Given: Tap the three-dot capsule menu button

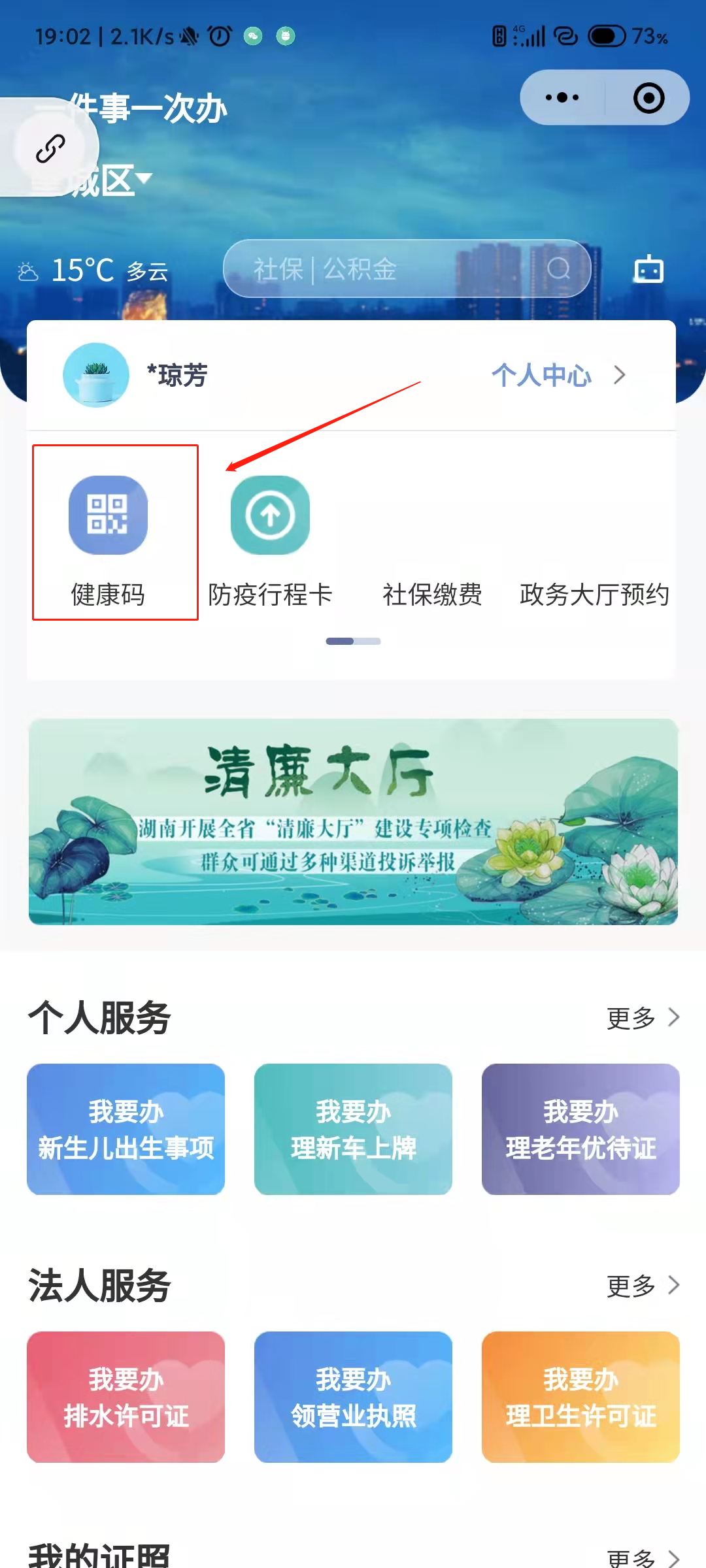Looking at the screenshot, I should pos(561,97).
